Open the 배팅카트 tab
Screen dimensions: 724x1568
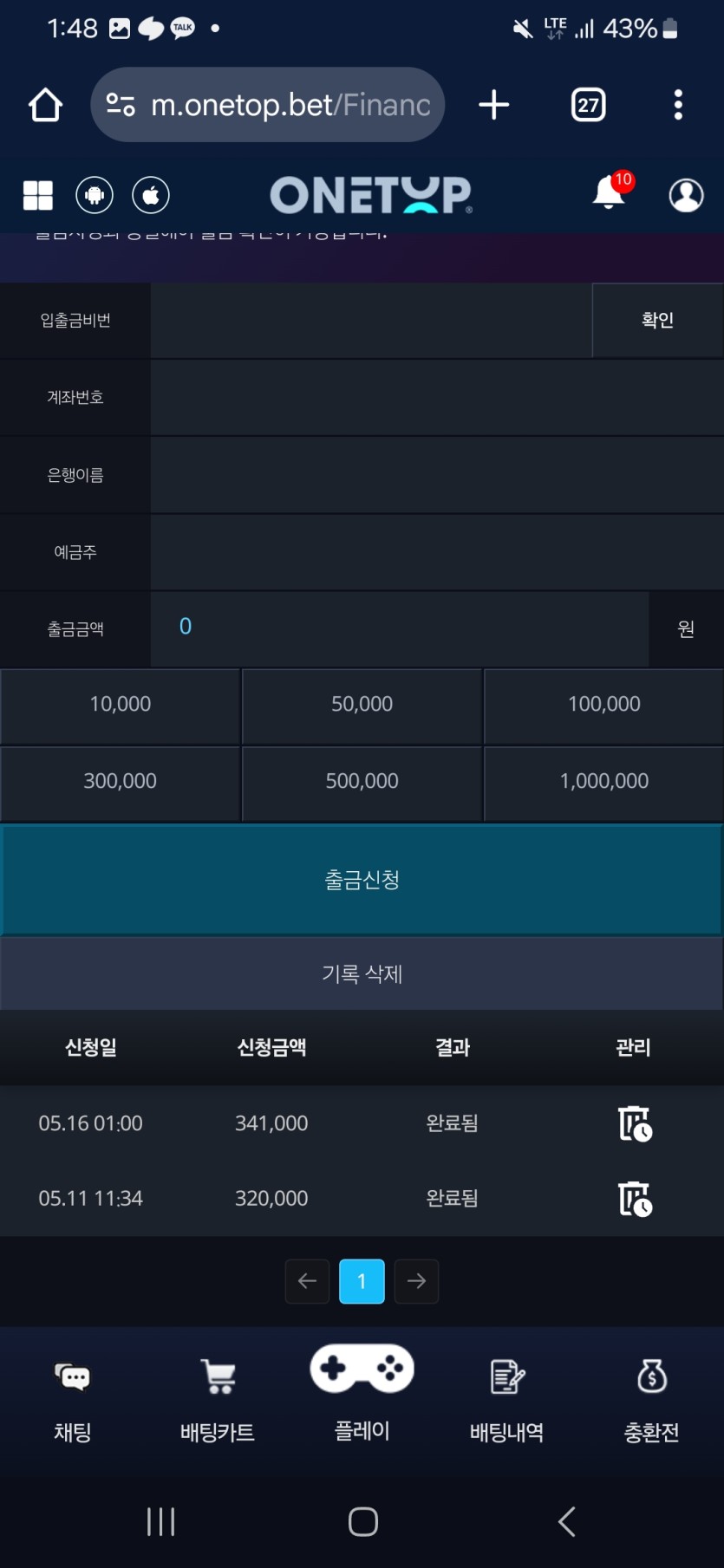[x=218, y=1394]
